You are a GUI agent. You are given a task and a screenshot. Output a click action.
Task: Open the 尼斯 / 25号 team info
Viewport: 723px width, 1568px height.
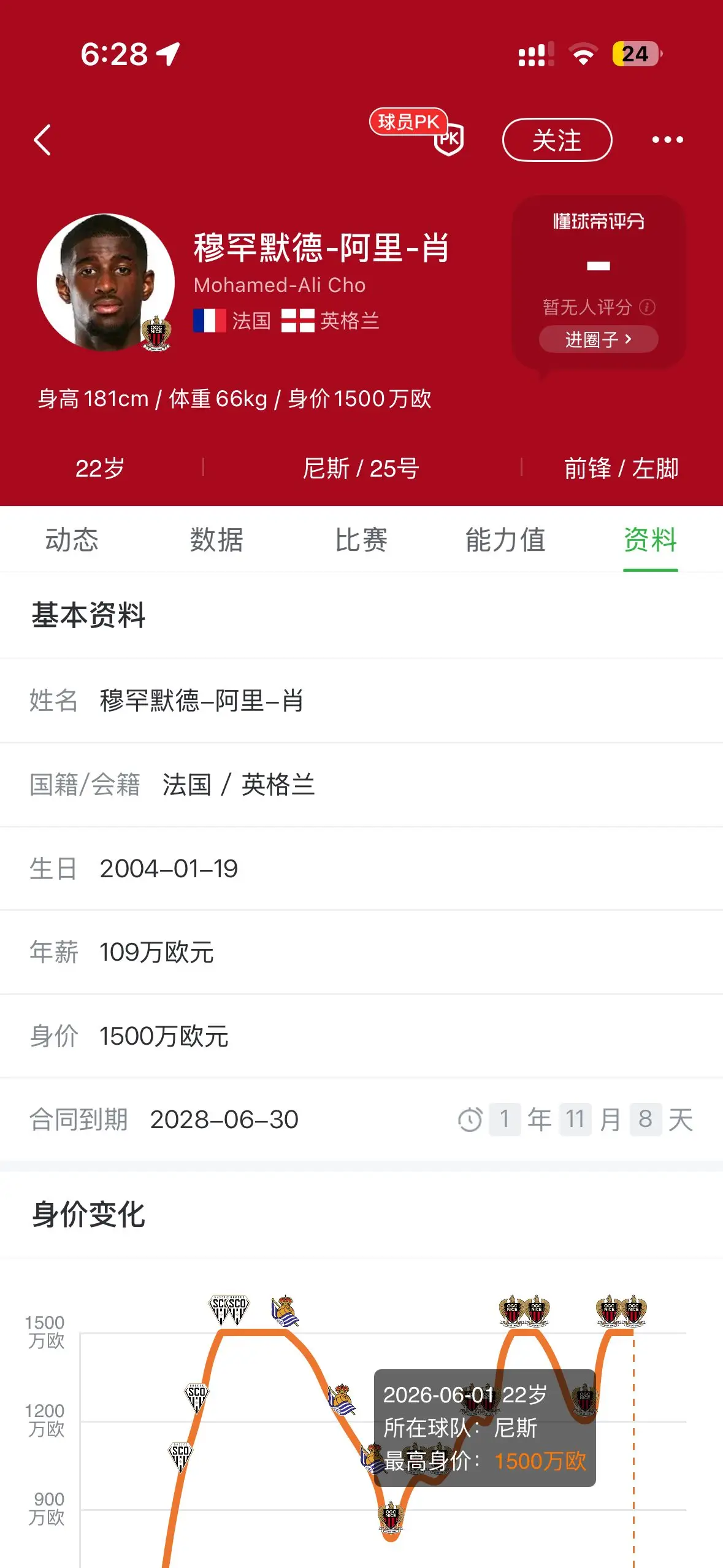tap(361, 469)
